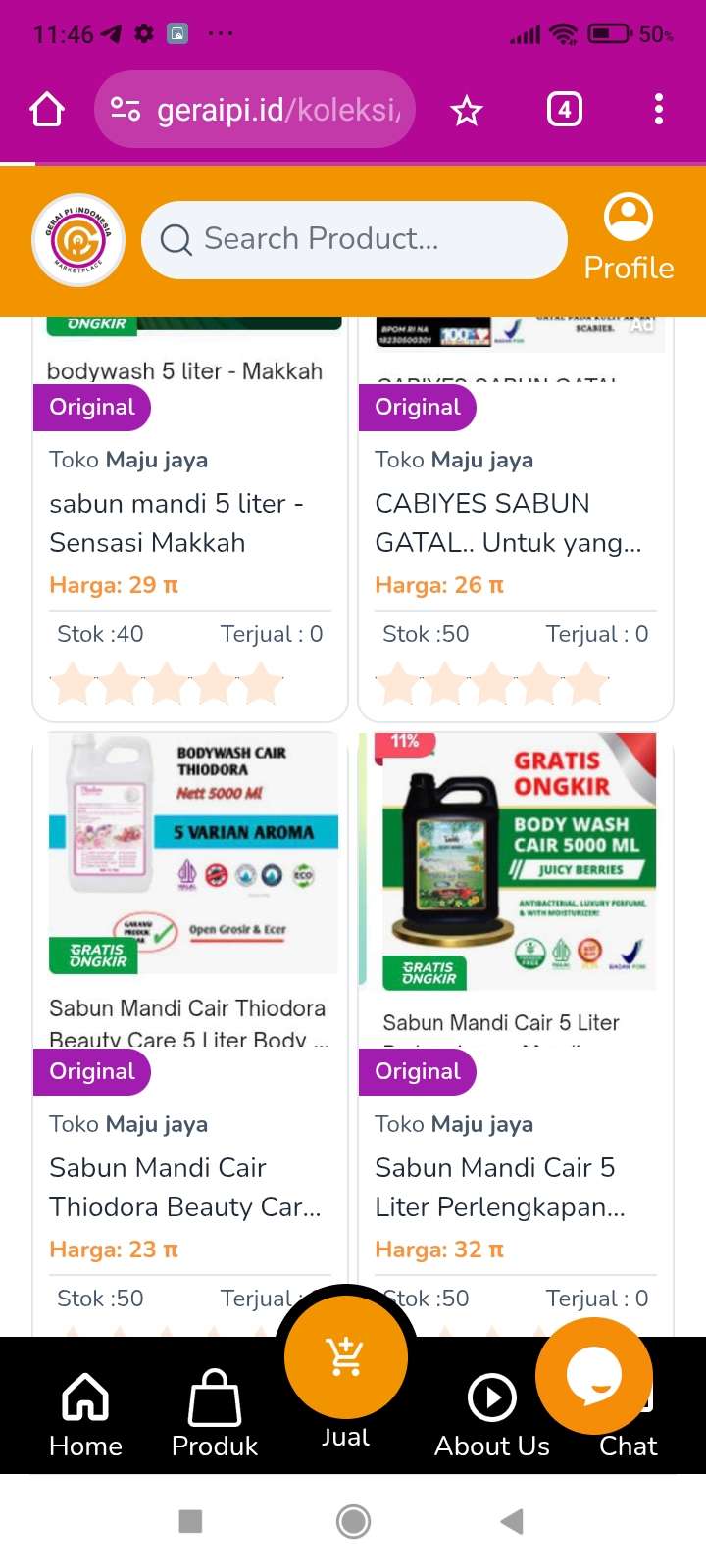The image size is (706, 1568).
Task: Tap the Gerai Pi Indonesia logo
Action: pos(78,239)
